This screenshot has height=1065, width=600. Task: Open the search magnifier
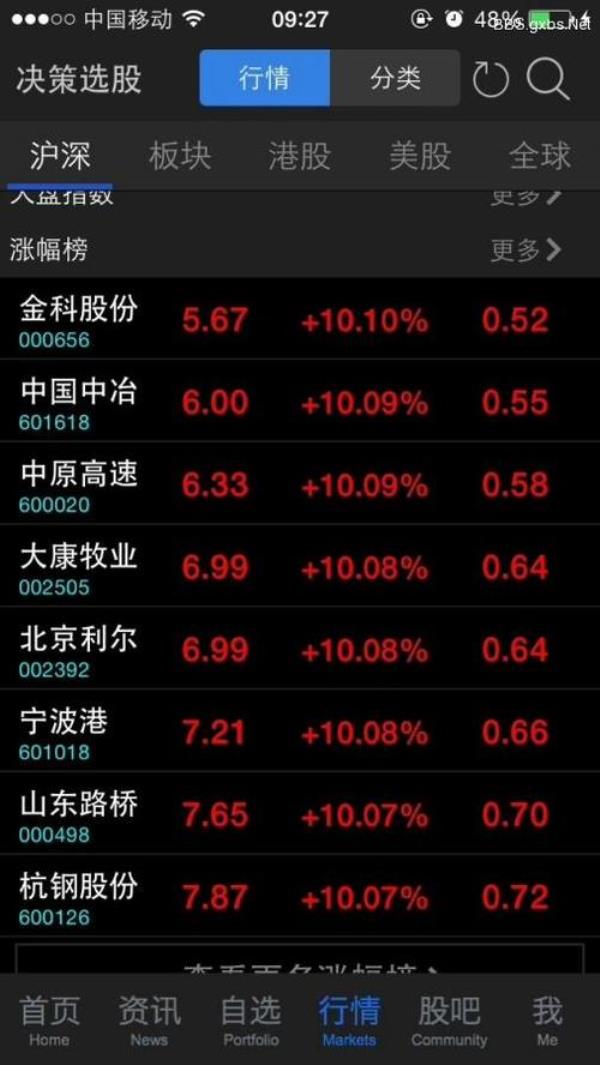(x=548, y=78)
